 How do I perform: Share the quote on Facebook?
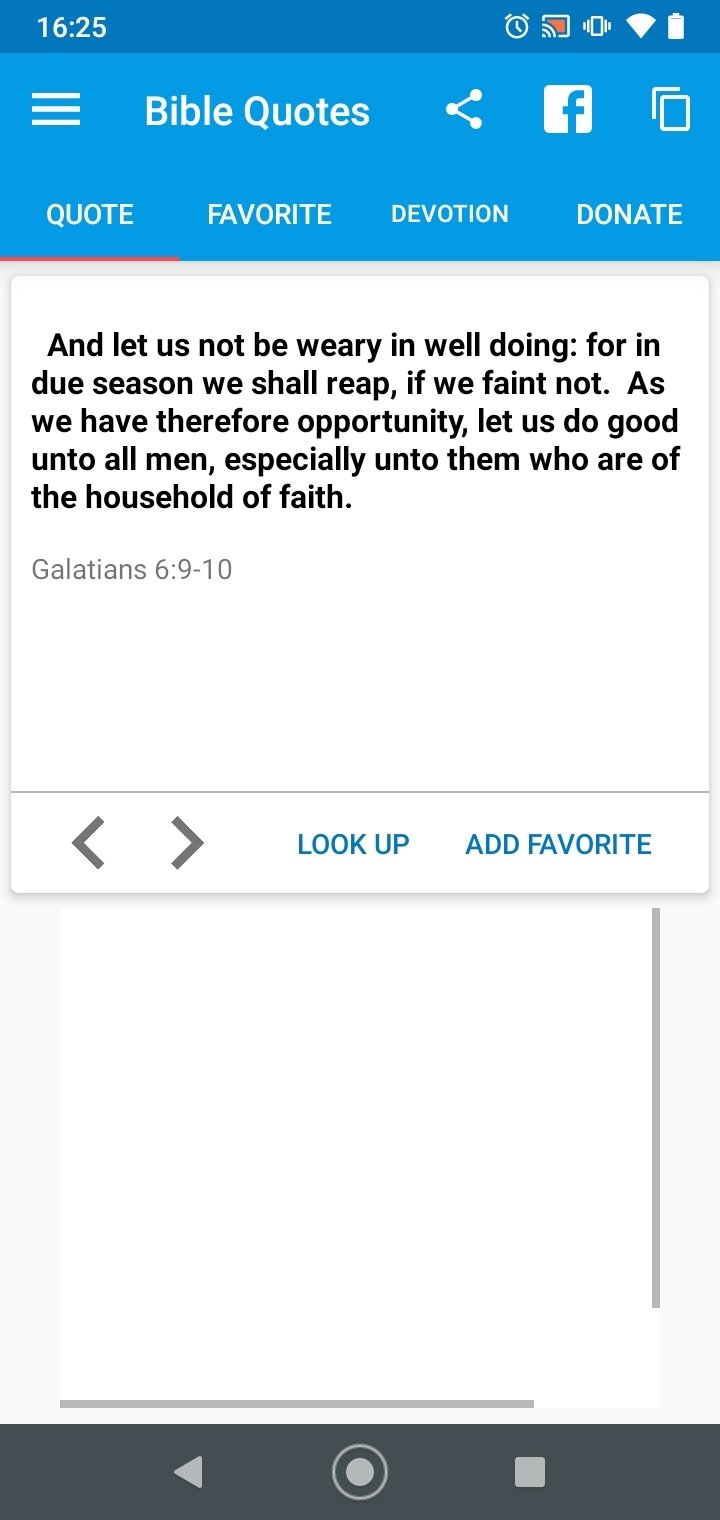coord(568,110)
